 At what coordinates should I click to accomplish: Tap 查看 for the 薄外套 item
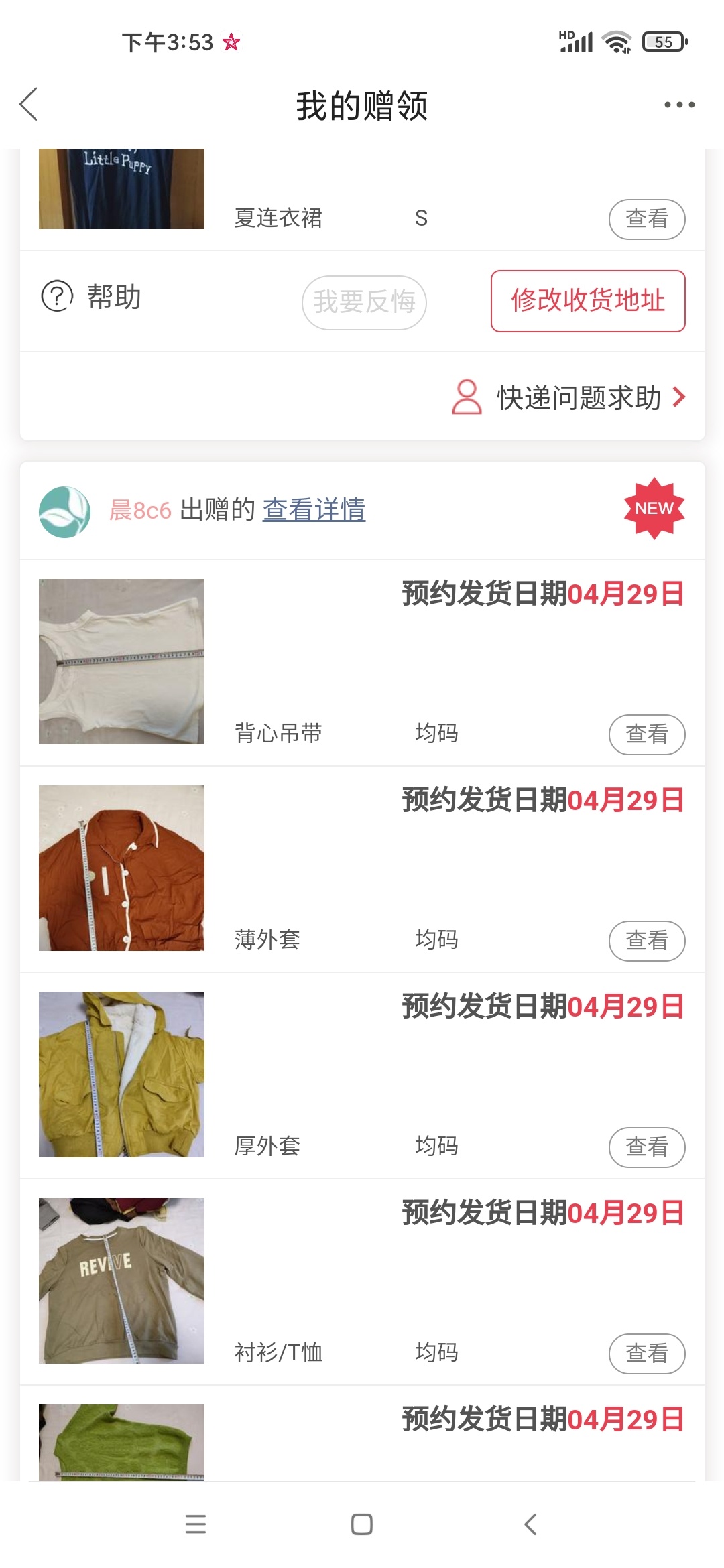pyautogui.click(x=646, y=941)
